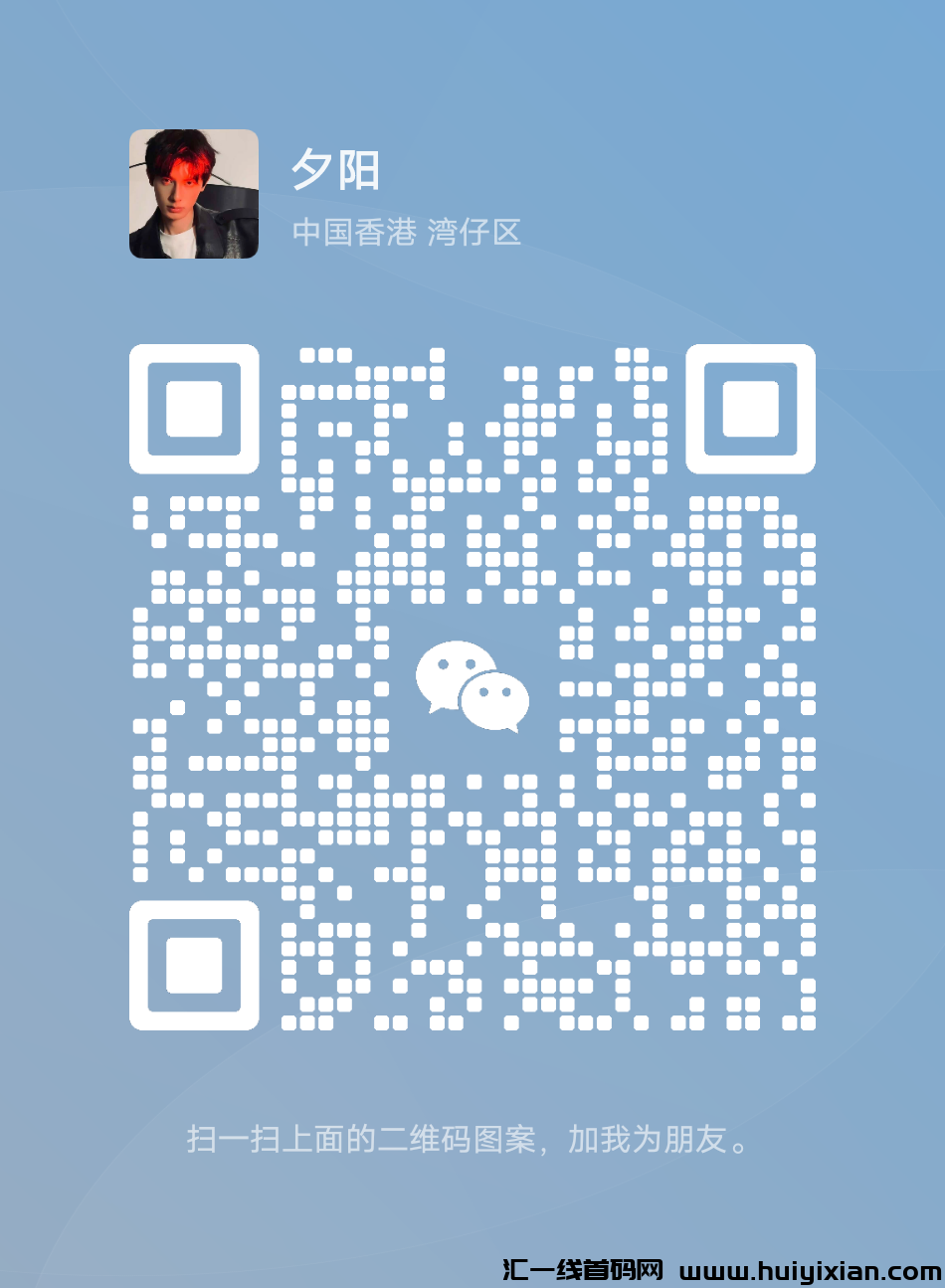
Task: Click the top-right QR position marker
Action: tap(752, 410)
